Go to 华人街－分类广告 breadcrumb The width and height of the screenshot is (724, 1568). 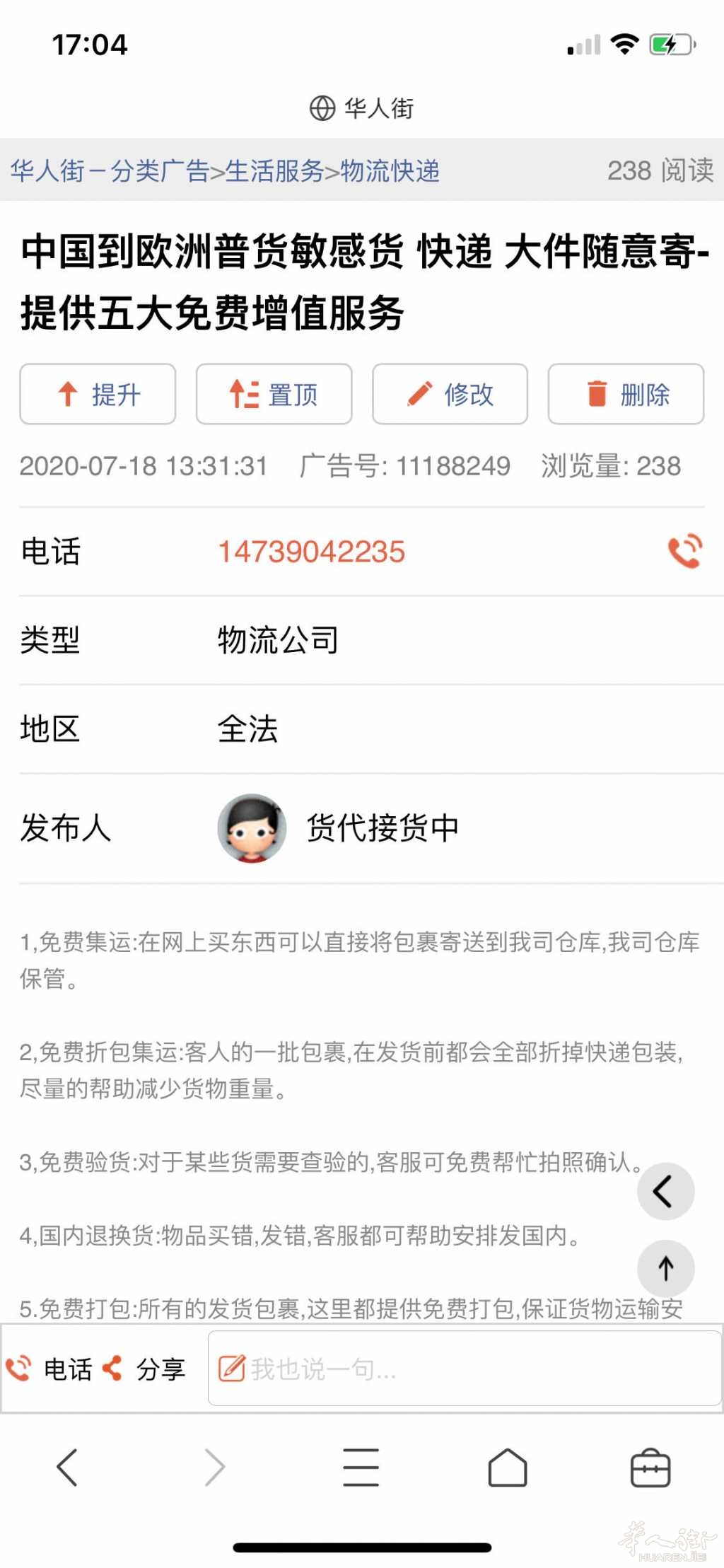tap(110, 170)
